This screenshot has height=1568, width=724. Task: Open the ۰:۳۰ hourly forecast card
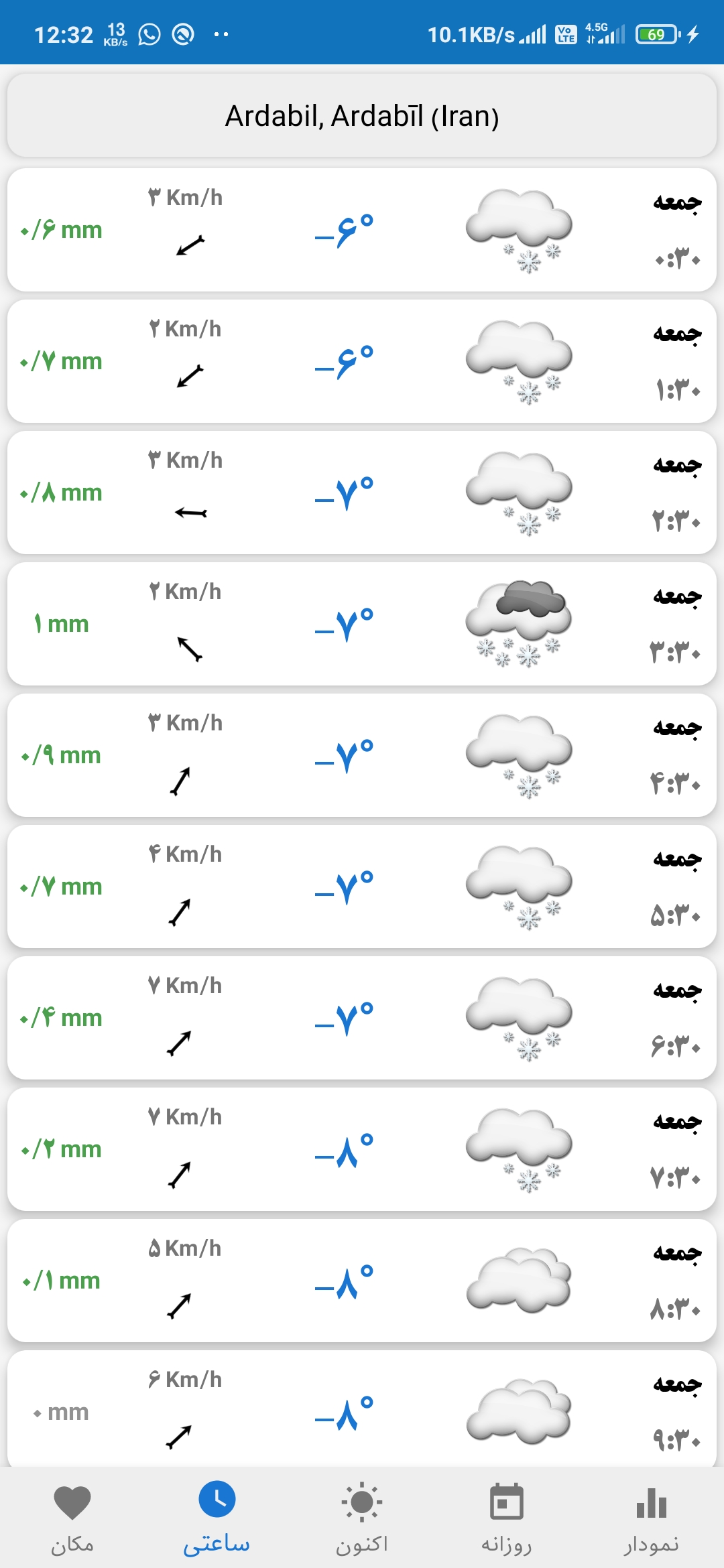[362, 230]
